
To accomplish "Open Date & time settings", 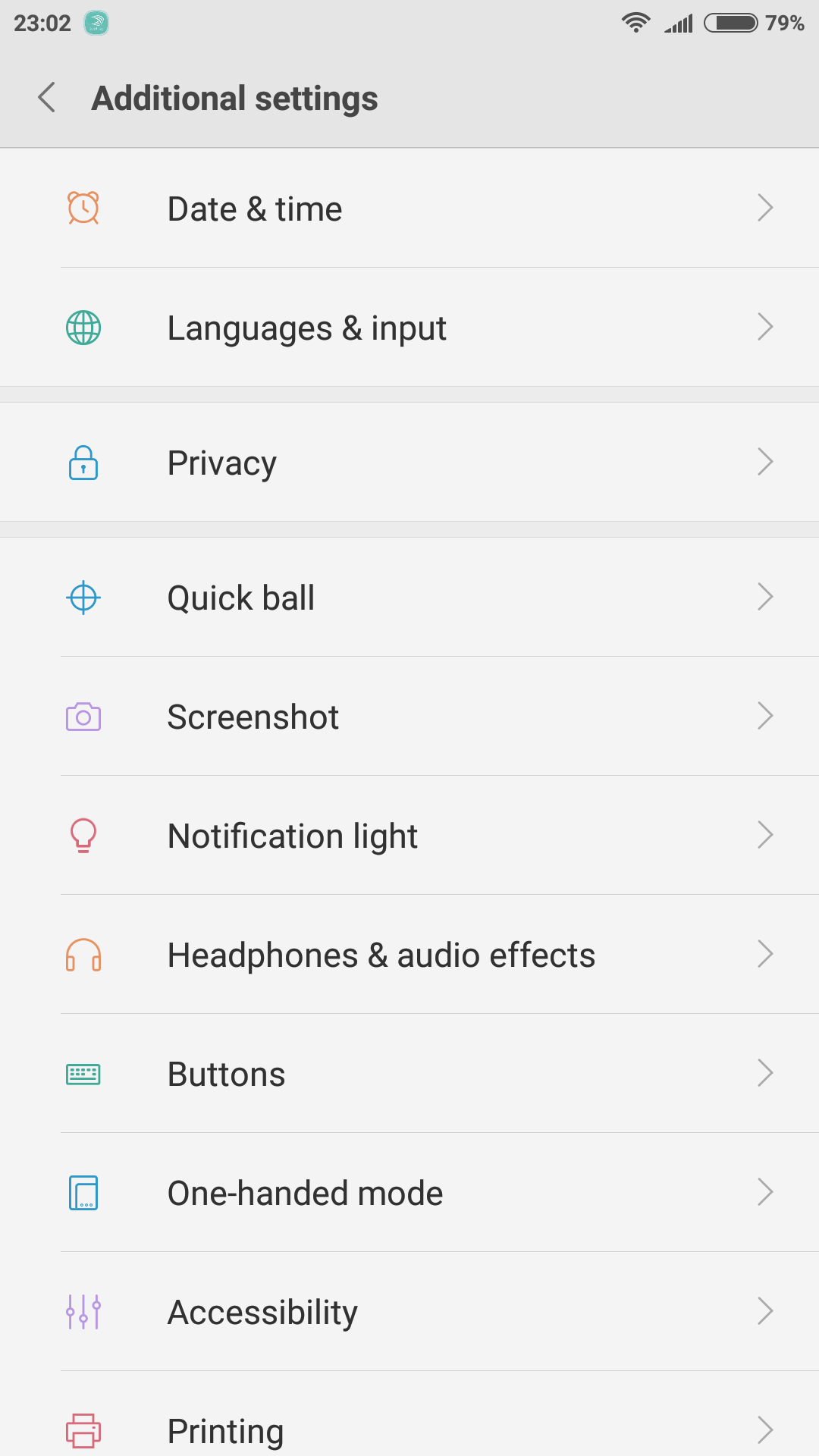I will pos(409,208).
